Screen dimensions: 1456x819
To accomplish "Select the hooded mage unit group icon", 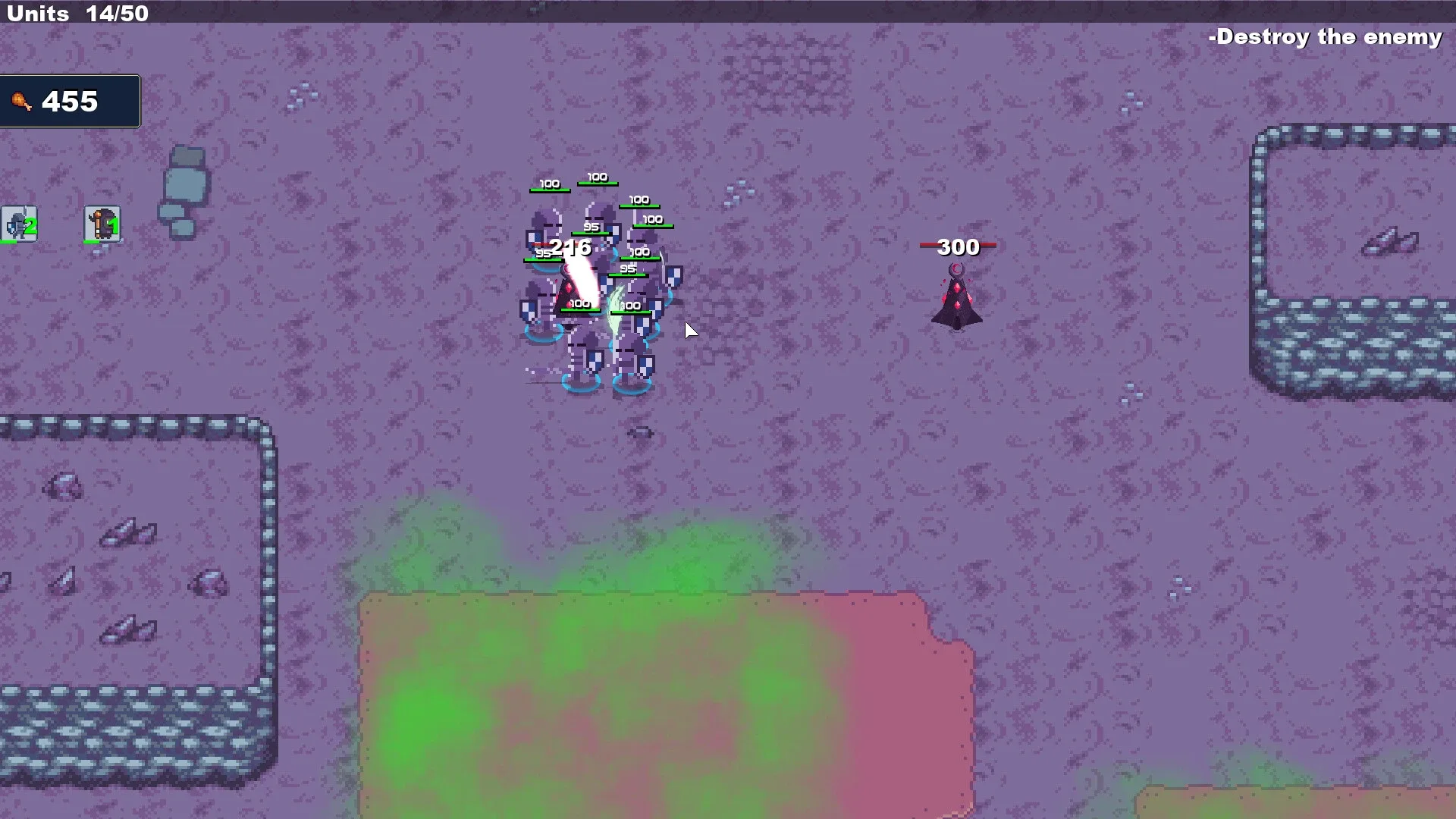I will (x=102, y=224).
